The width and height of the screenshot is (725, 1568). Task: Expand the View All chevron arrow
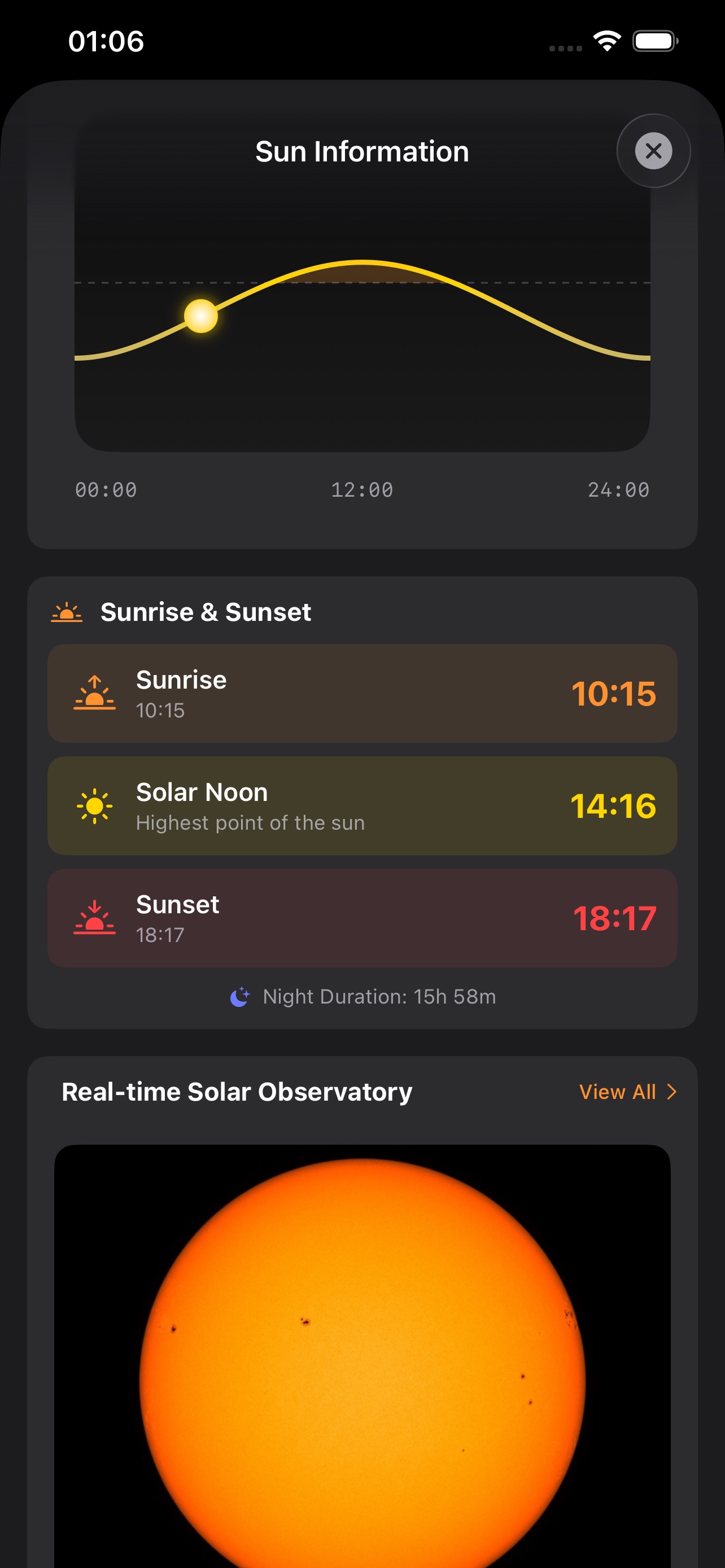point(671,1092)
